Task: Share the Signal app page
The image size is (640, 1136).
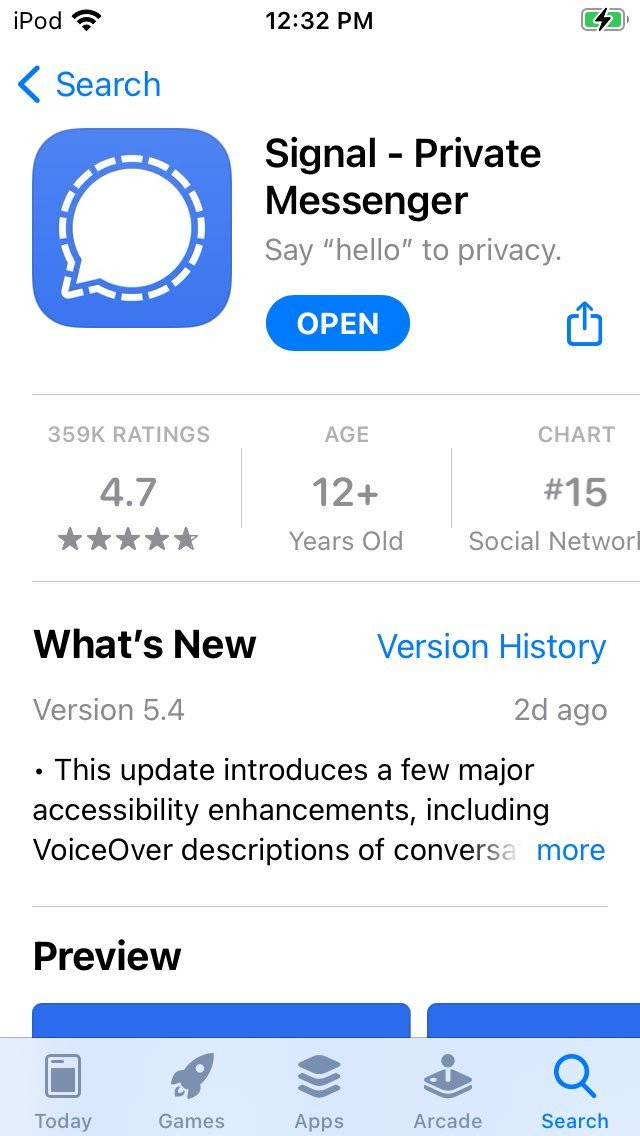Action: (584, 324)
